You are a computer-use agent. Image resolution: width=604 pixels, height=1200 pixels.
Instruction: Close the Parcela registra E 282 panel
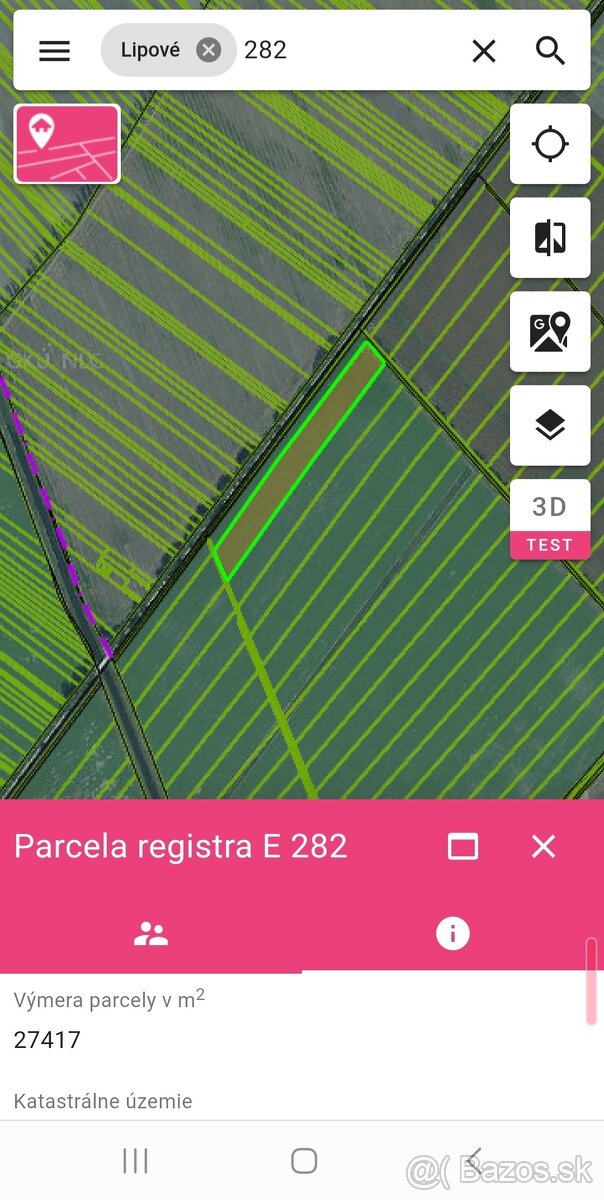(x=543, y=847)
